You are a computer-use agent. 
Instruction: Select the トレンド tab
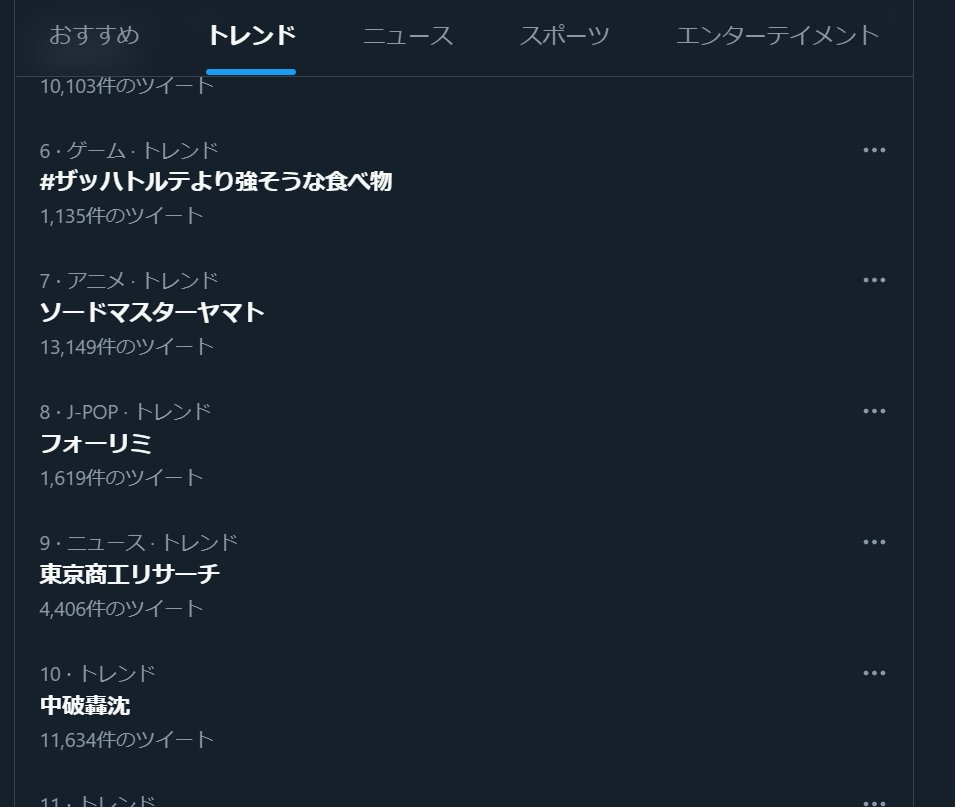[251, 36]
